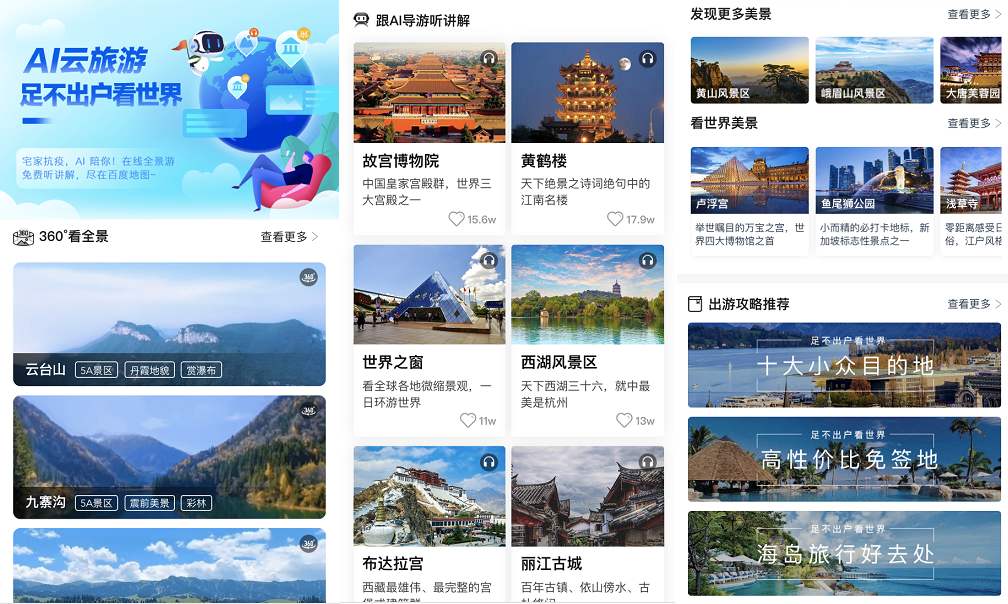
Task: View more 360° panoramas
Action: point(289,237)
